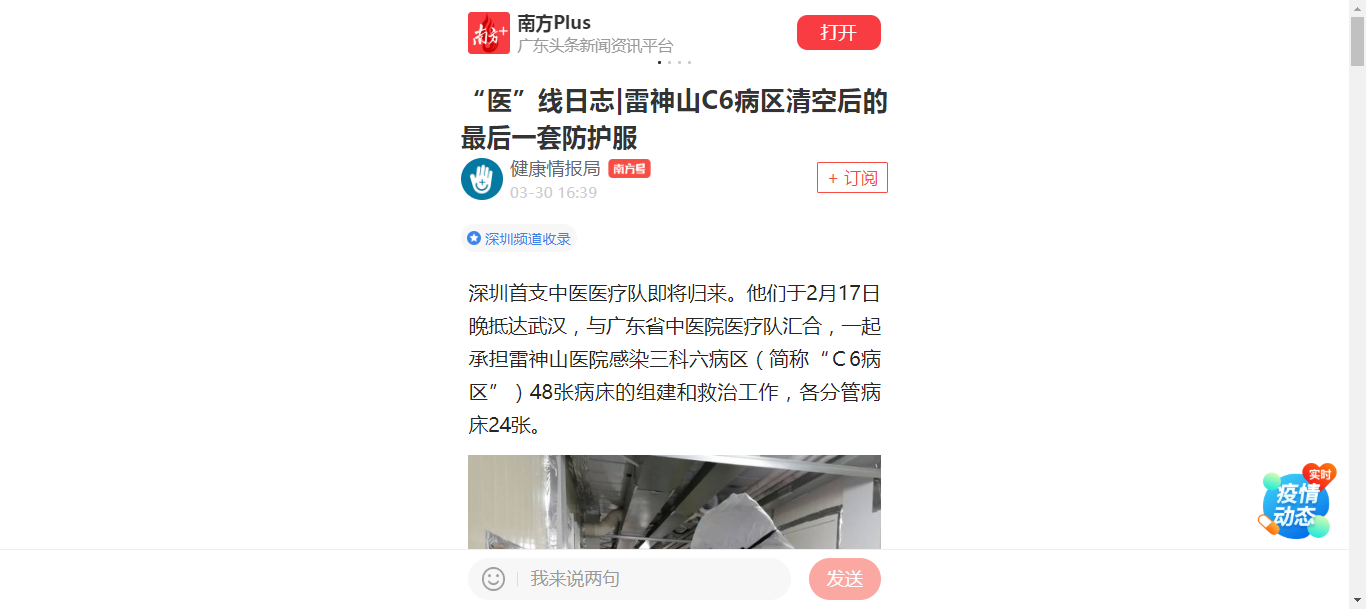Open the emoji picker in comment bar

(493, 579)
